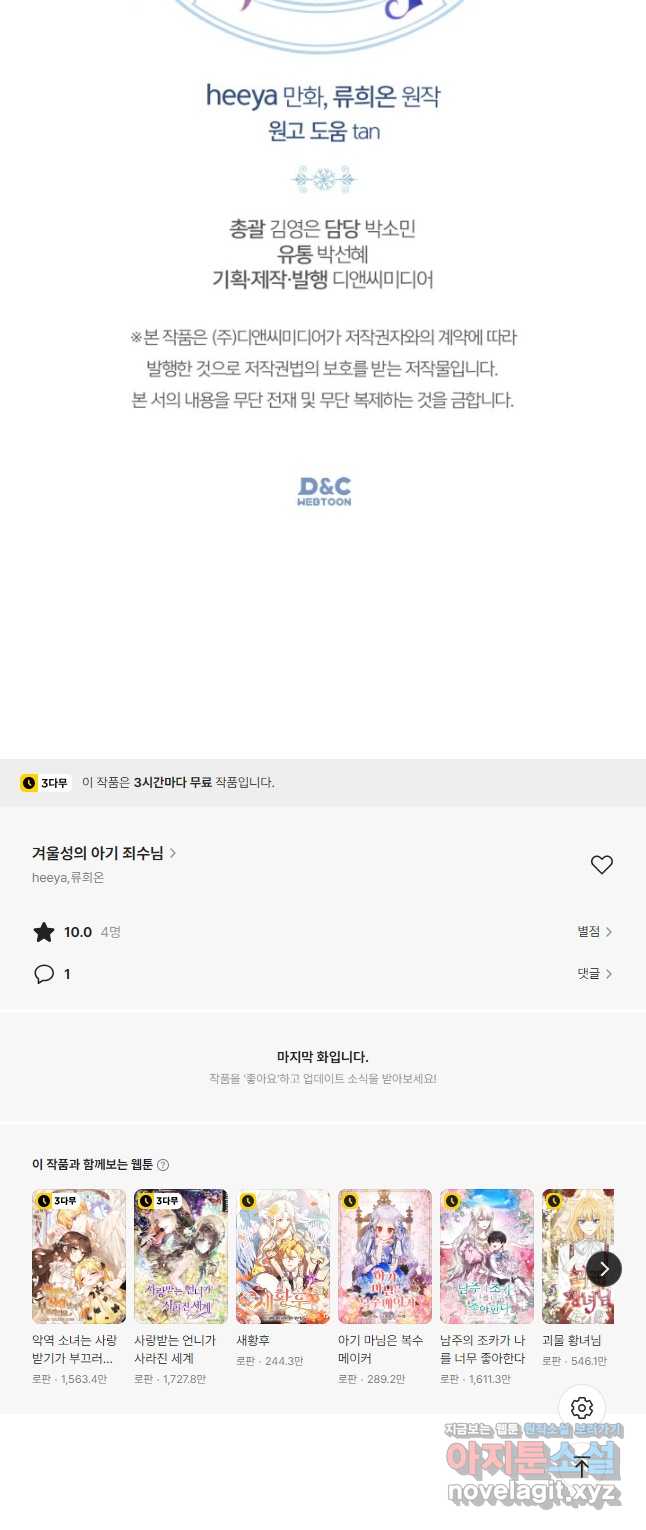Open webtoon 악역 소녀는 사랑받기가 부끄러
Screen dimensions: 646x1530
pos(79,1256)
